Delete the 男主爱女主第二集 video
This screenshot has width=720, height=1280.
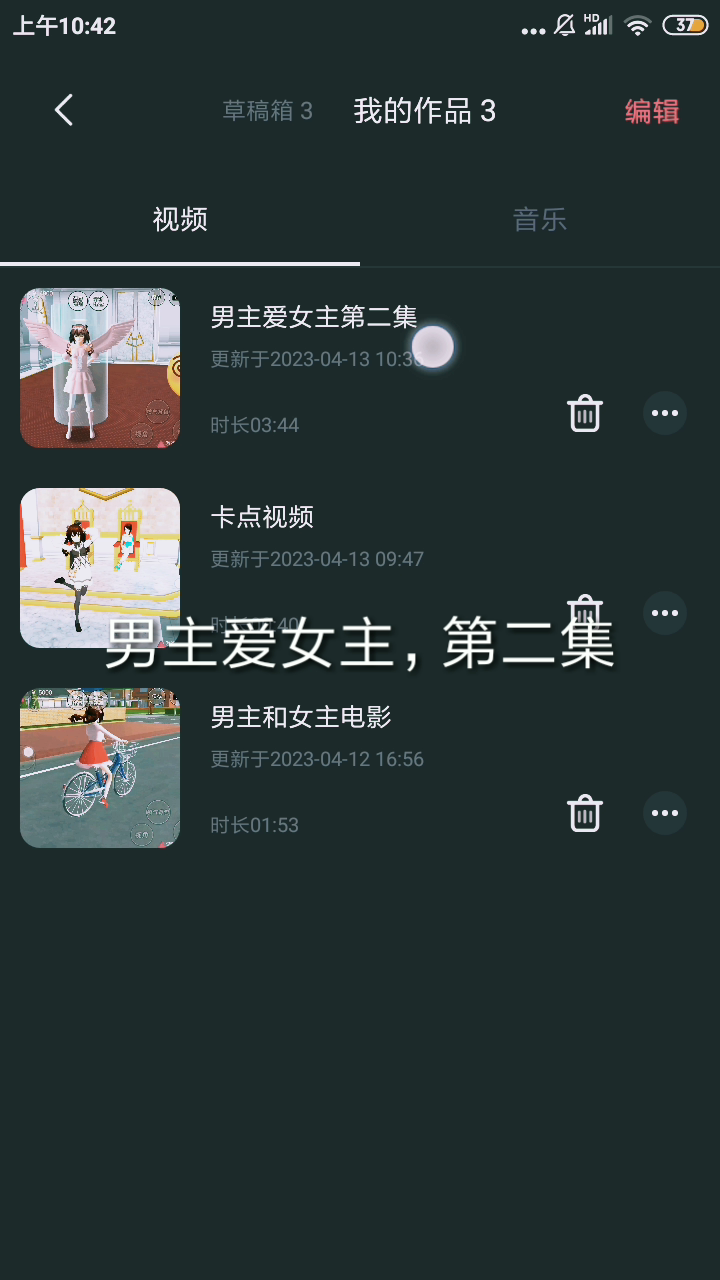(585, 413)
